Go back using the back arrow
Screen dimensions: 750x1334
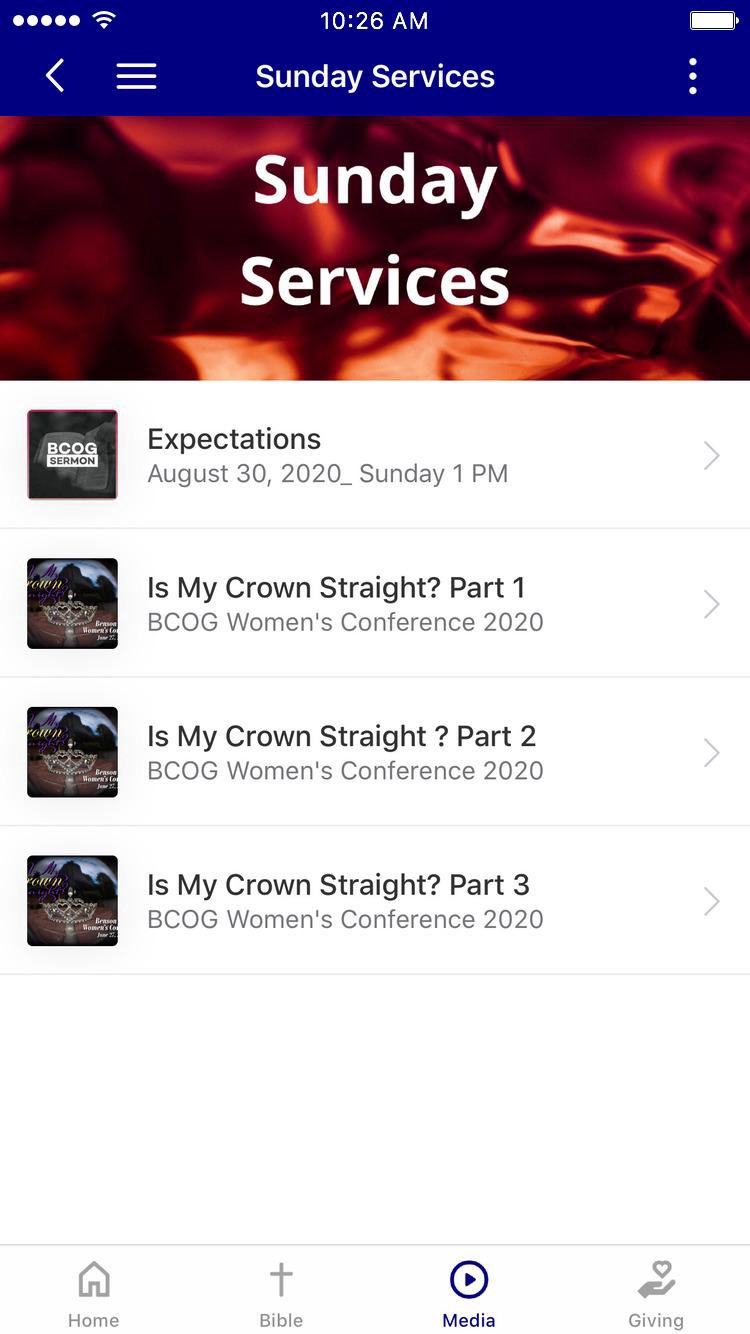click(55, 76)
